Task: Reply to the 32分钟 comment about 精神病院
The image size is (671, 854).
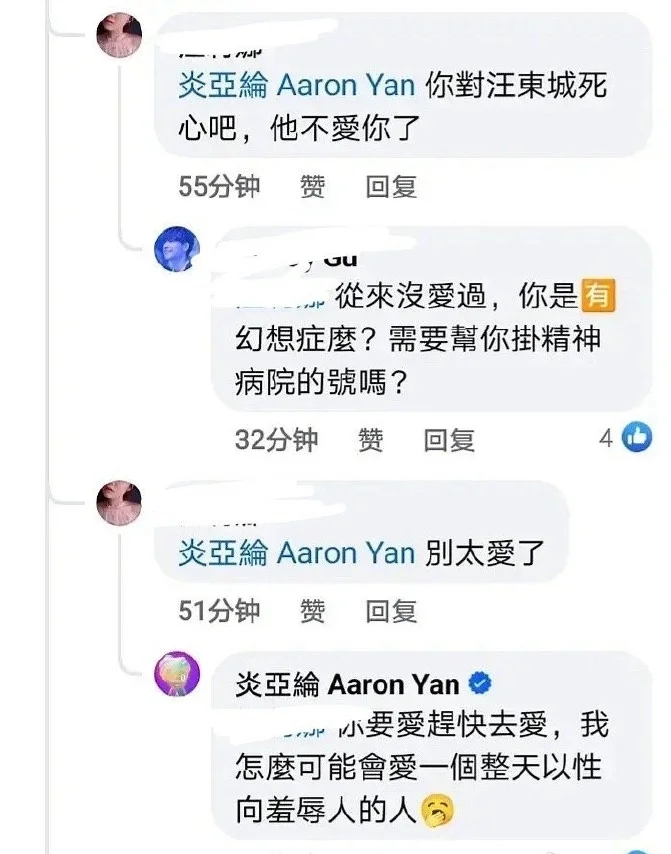Action: [448, 438]
